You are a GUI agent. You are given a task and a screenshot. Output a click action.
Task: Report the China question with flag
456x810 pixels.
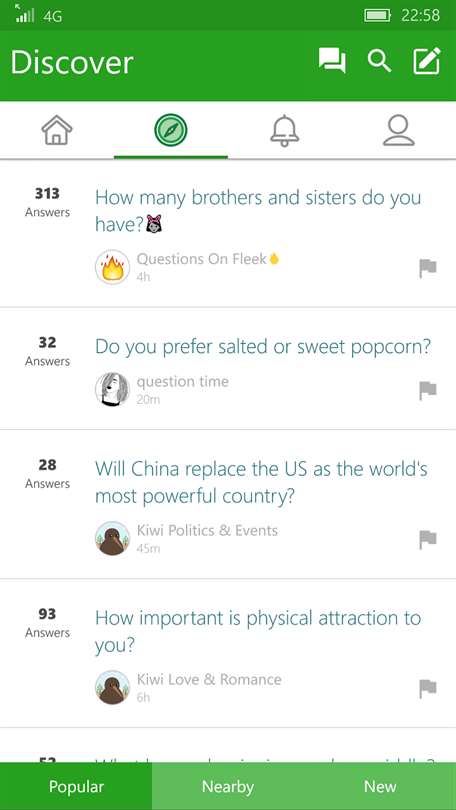click(x=428, y=539)
